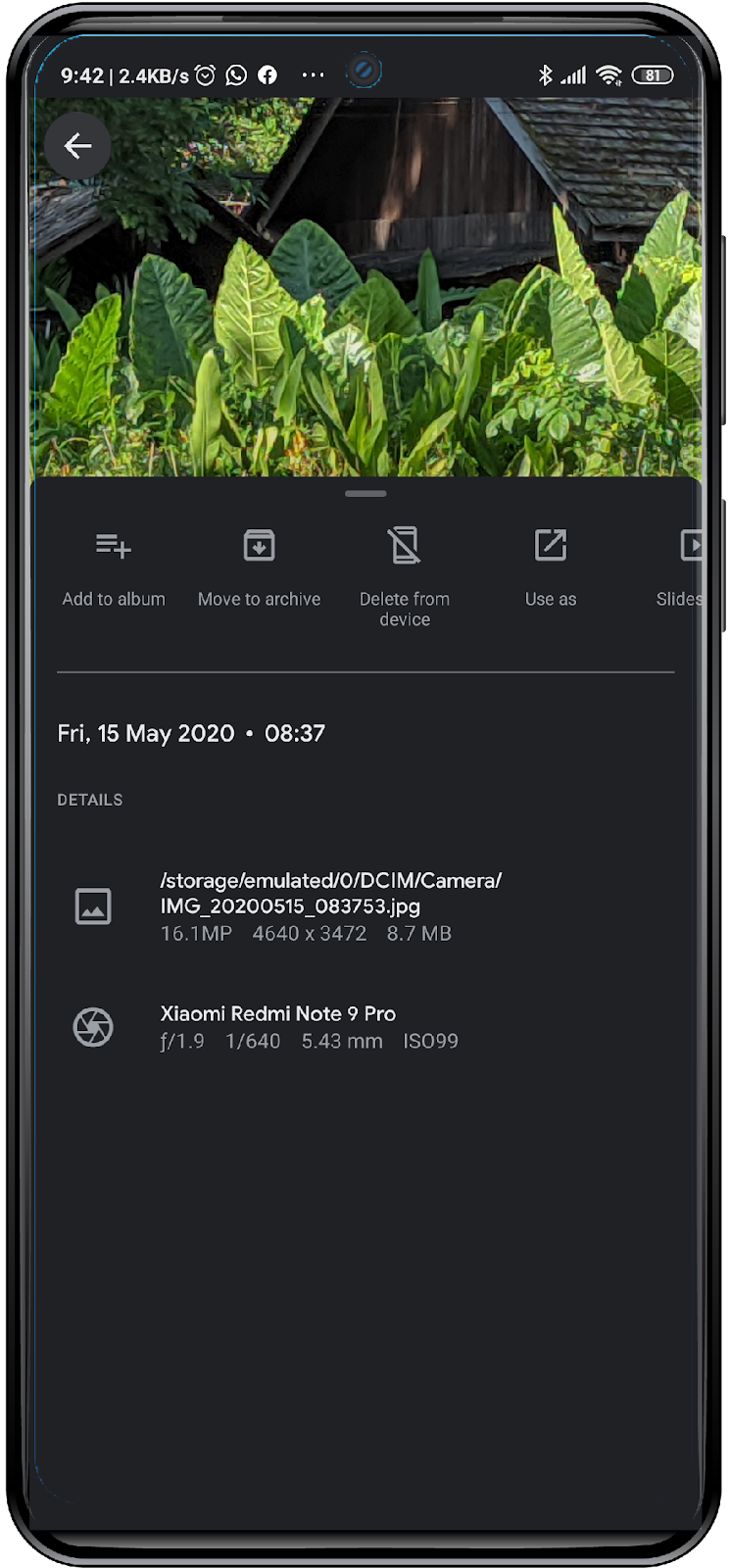Move the photo to archive
This screenshot has width=730, height=1568.
[259, 566]
